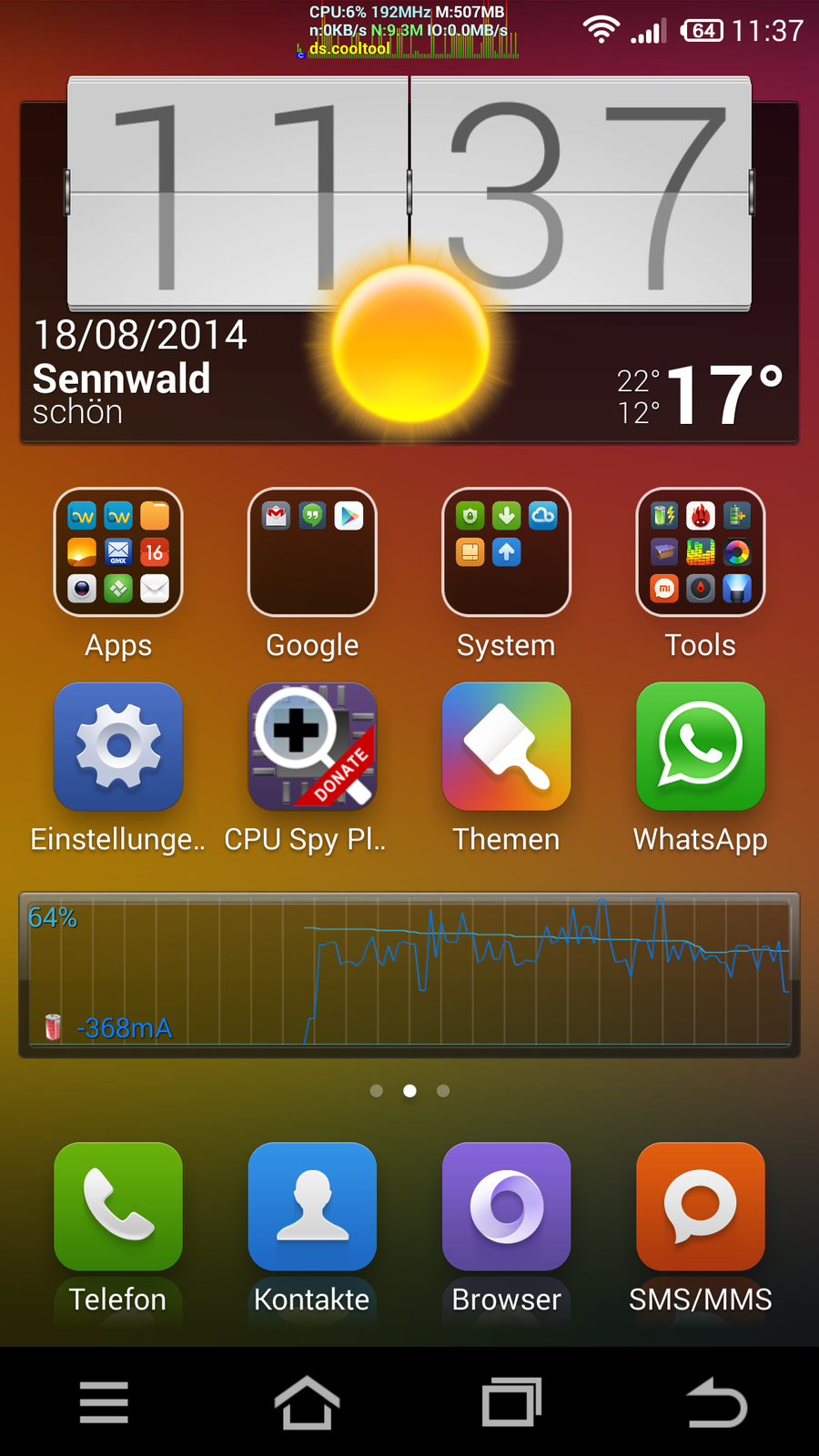Screen dimensions: 819x1456
Task: Launch Einstellungen settings app
Action: [118, 746]
